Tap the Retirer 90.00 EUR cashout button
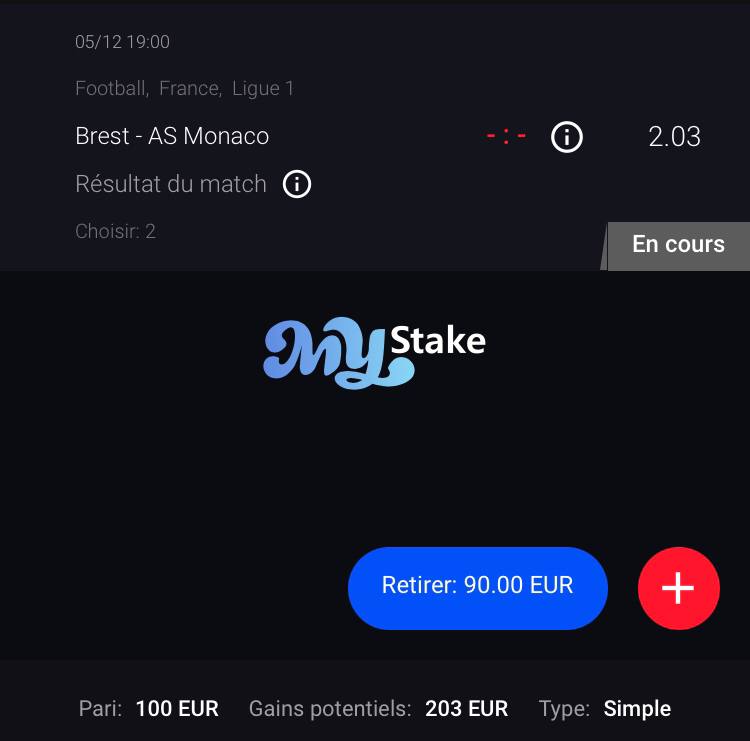Image resolution: width=750 pixels, height=741 pixels. (x=477, y=587)
